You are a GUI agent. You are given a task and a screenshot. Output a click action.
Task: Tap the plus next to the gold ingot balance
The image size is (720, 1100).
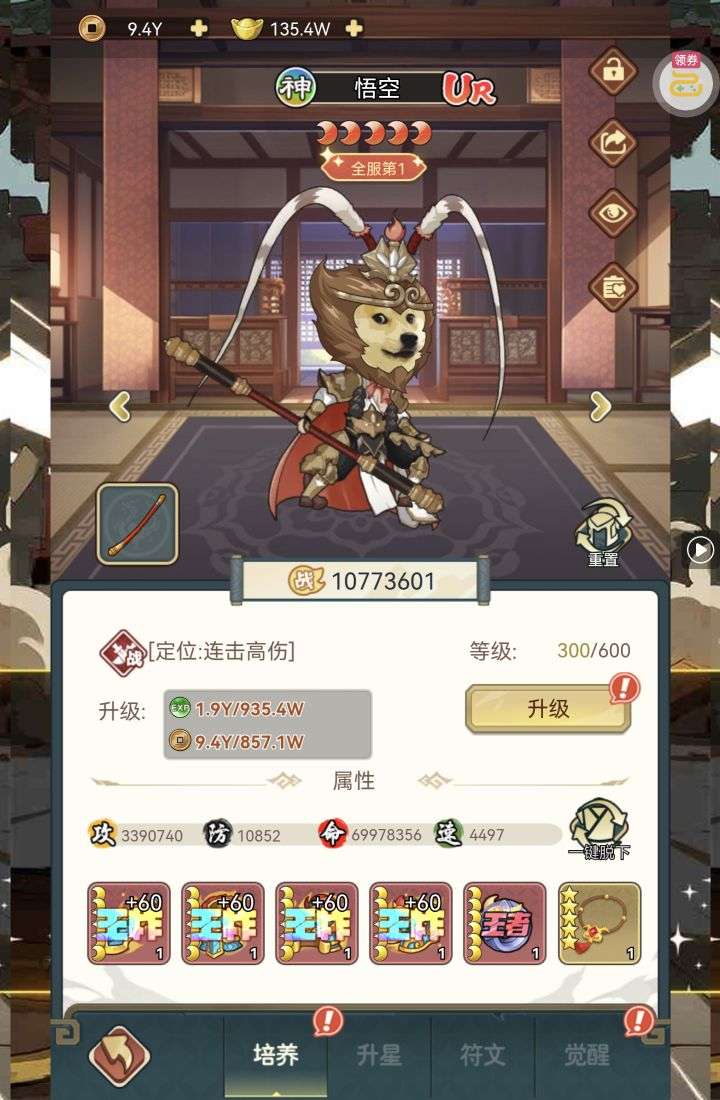click(353, 28)
